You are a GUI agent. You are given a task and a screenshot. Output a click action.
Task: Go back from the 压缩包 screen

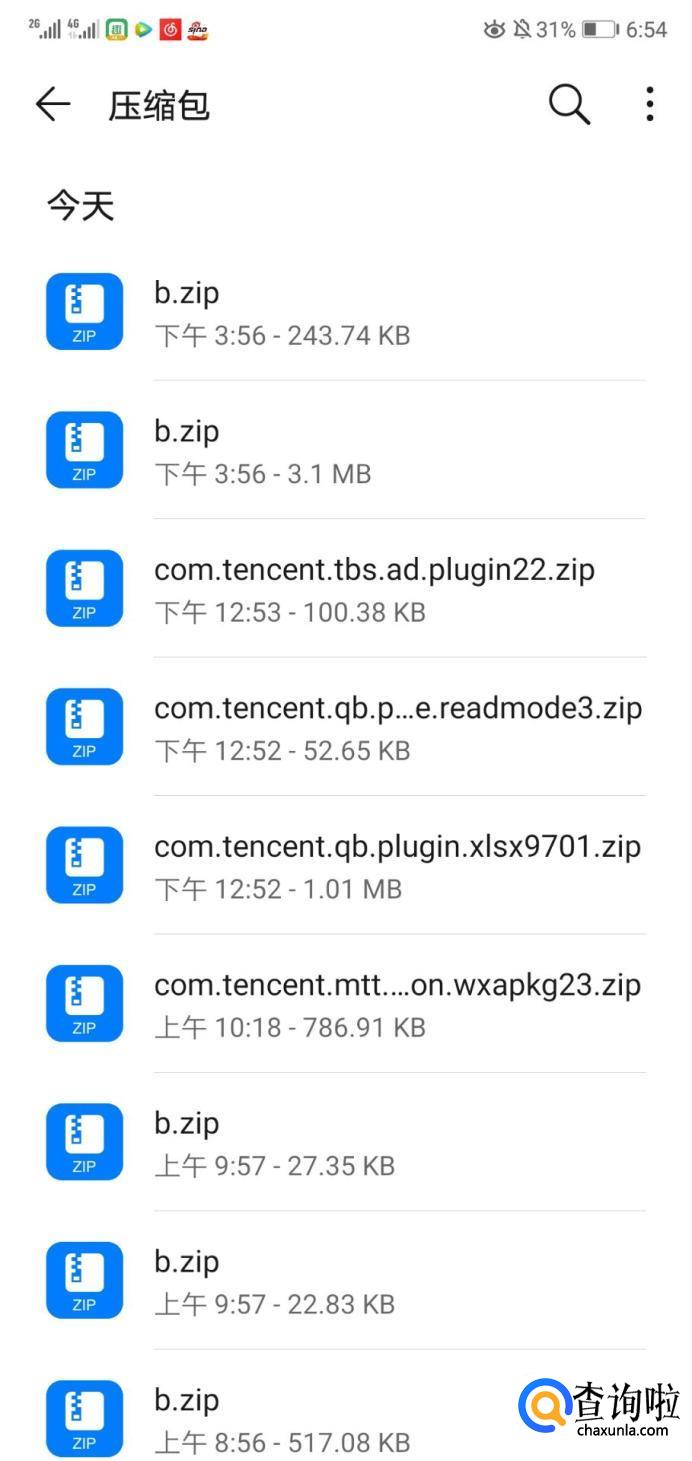pyautogui.click(x=53, y=104)
